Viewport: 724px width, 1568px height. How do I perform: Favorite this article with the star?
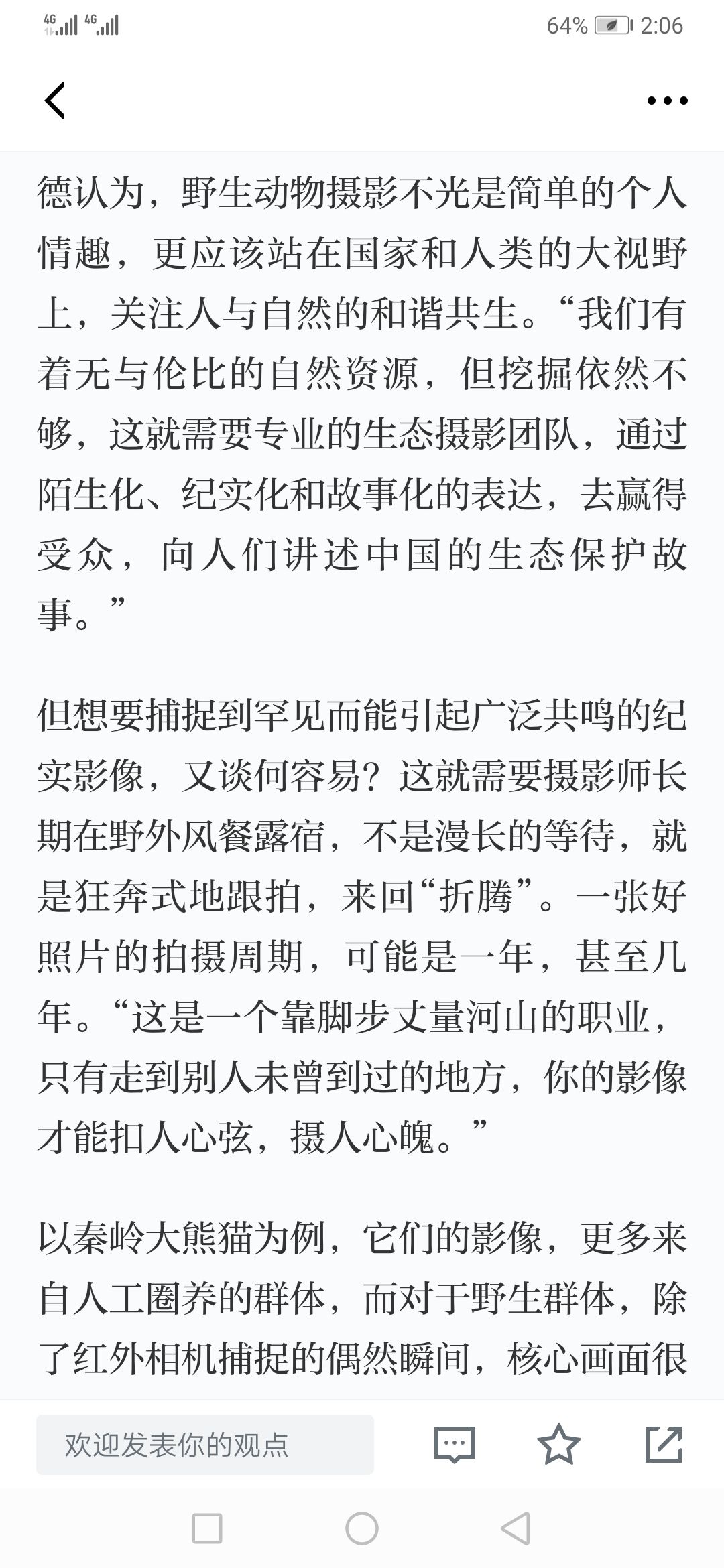(558, 1444)
